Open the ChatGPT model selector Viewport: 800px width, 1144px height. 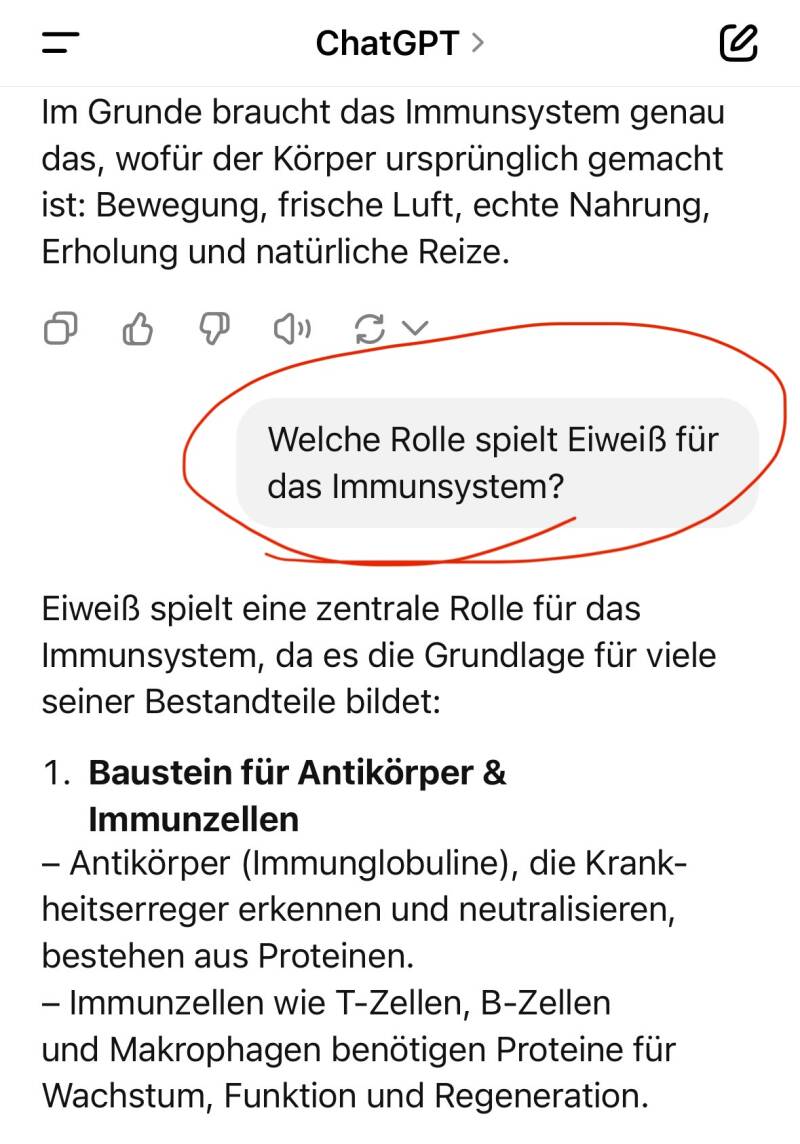point(400,42)
